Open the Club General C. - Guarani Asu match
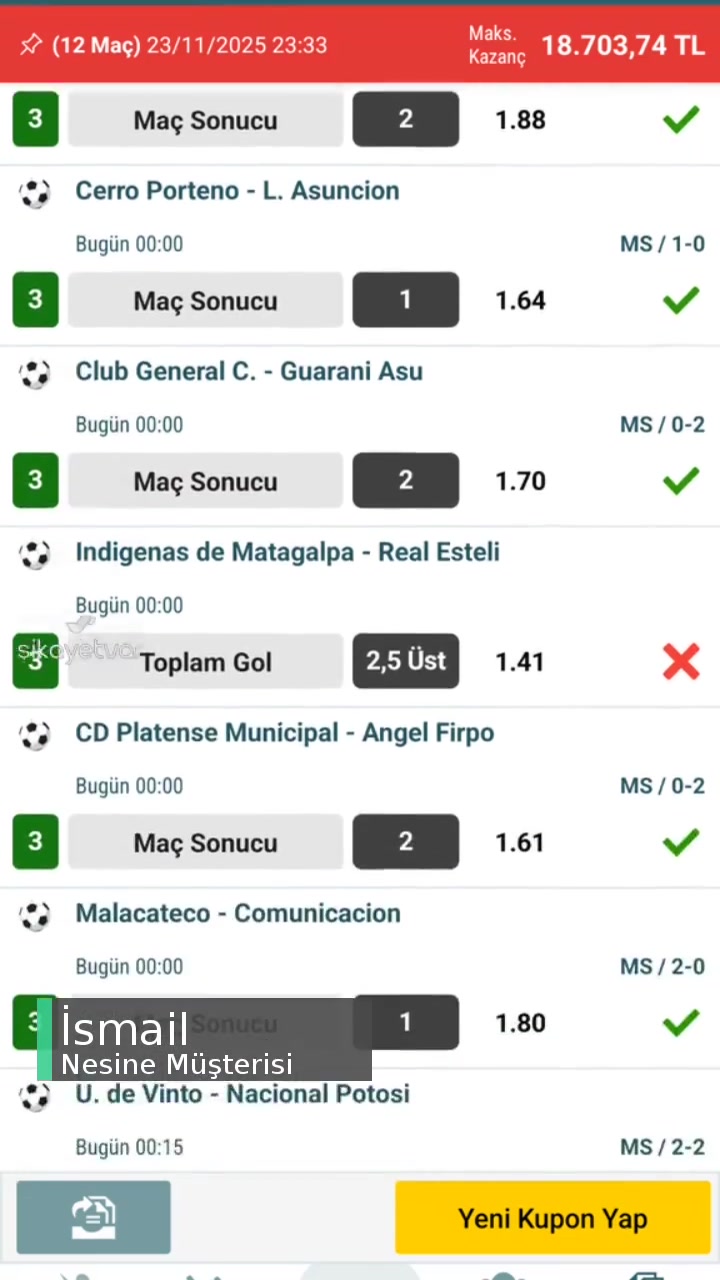The height and width of the screenshot is (1280, 720). [x=249, y=371]
